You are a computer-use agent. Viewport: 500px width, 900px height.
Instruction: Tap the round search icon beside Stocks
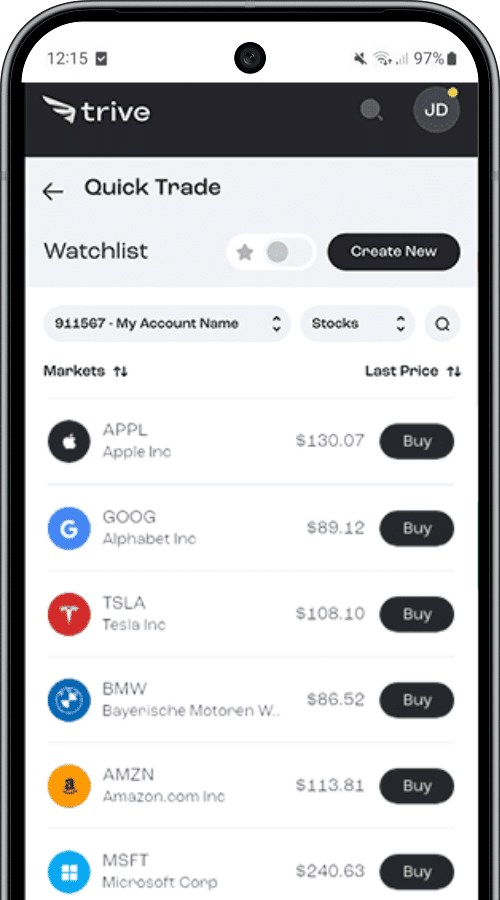coord(442,324)
